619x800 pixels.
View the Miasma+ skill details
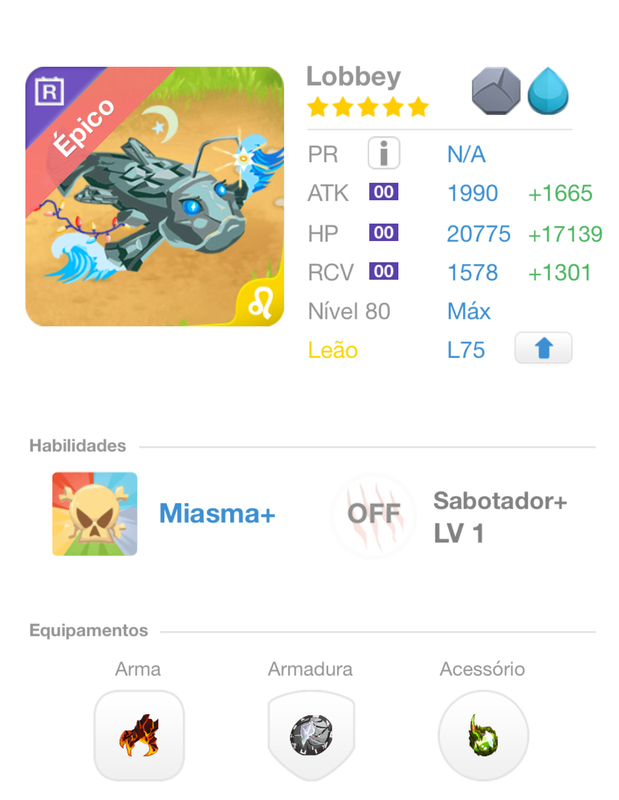point(217,514)
